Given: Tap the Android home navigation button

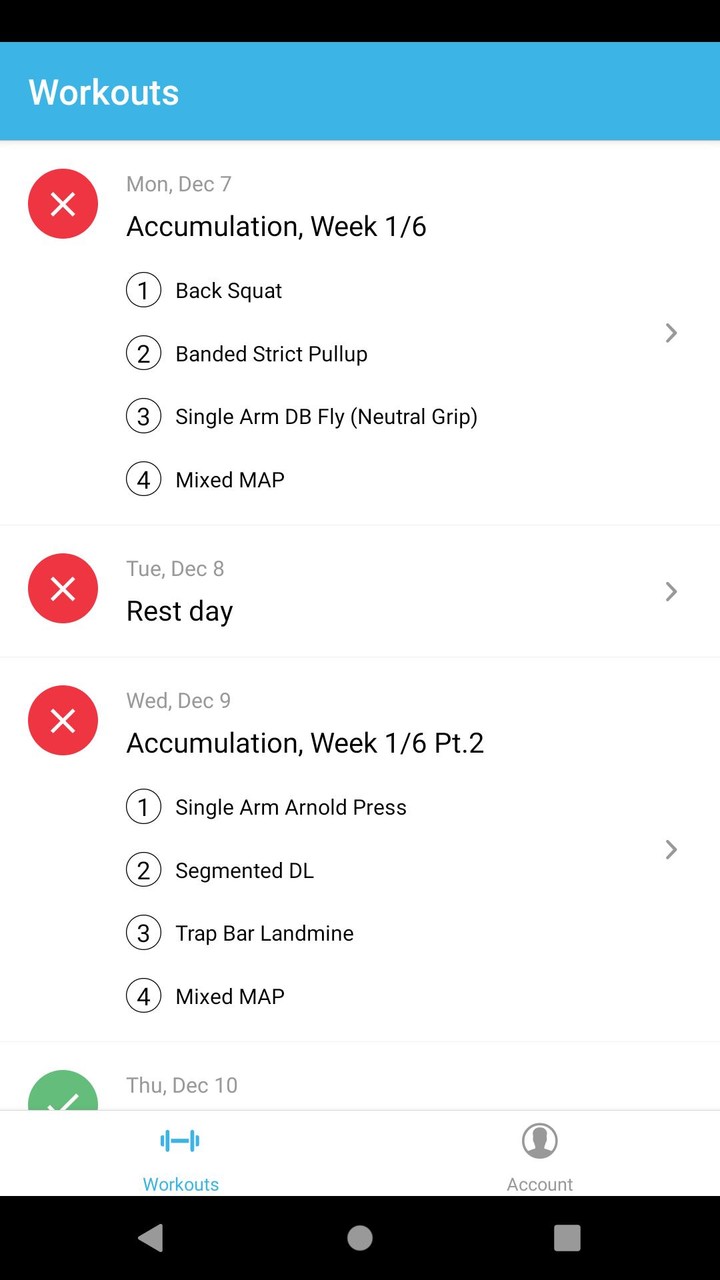Looking at the screenshot, I should (x=360, y=1237).
